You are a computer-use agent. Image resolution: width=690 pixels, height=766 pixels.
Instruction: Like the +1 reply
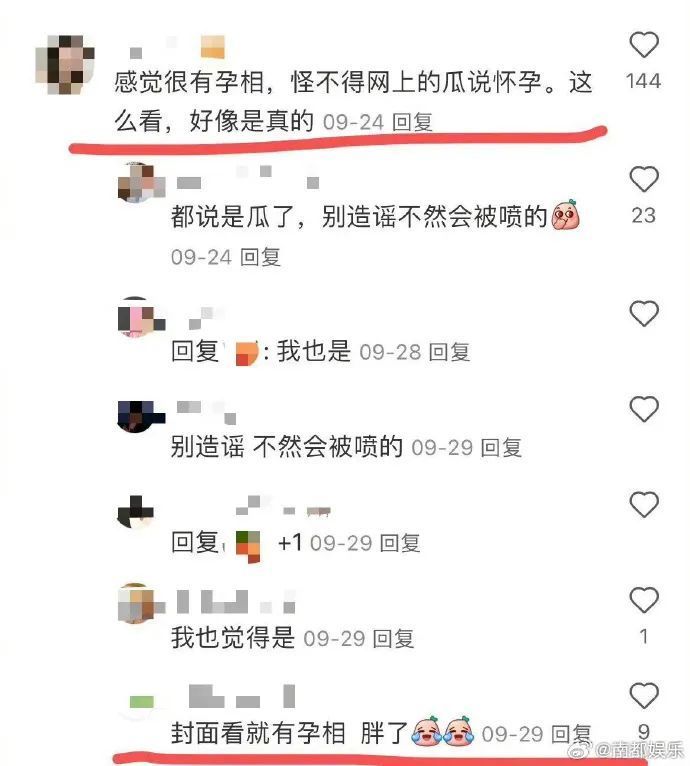[644, 504]
